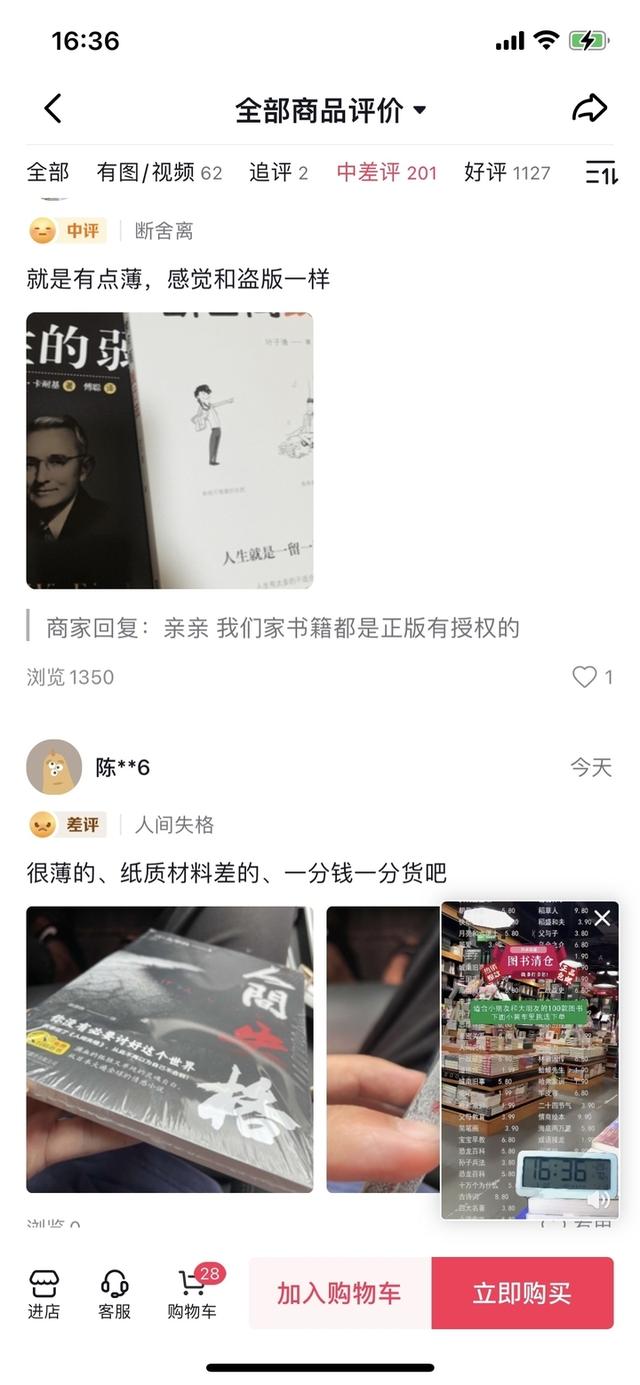640x1385 pixels.
Task: Close the floating live video window
Action: point(602,918)
